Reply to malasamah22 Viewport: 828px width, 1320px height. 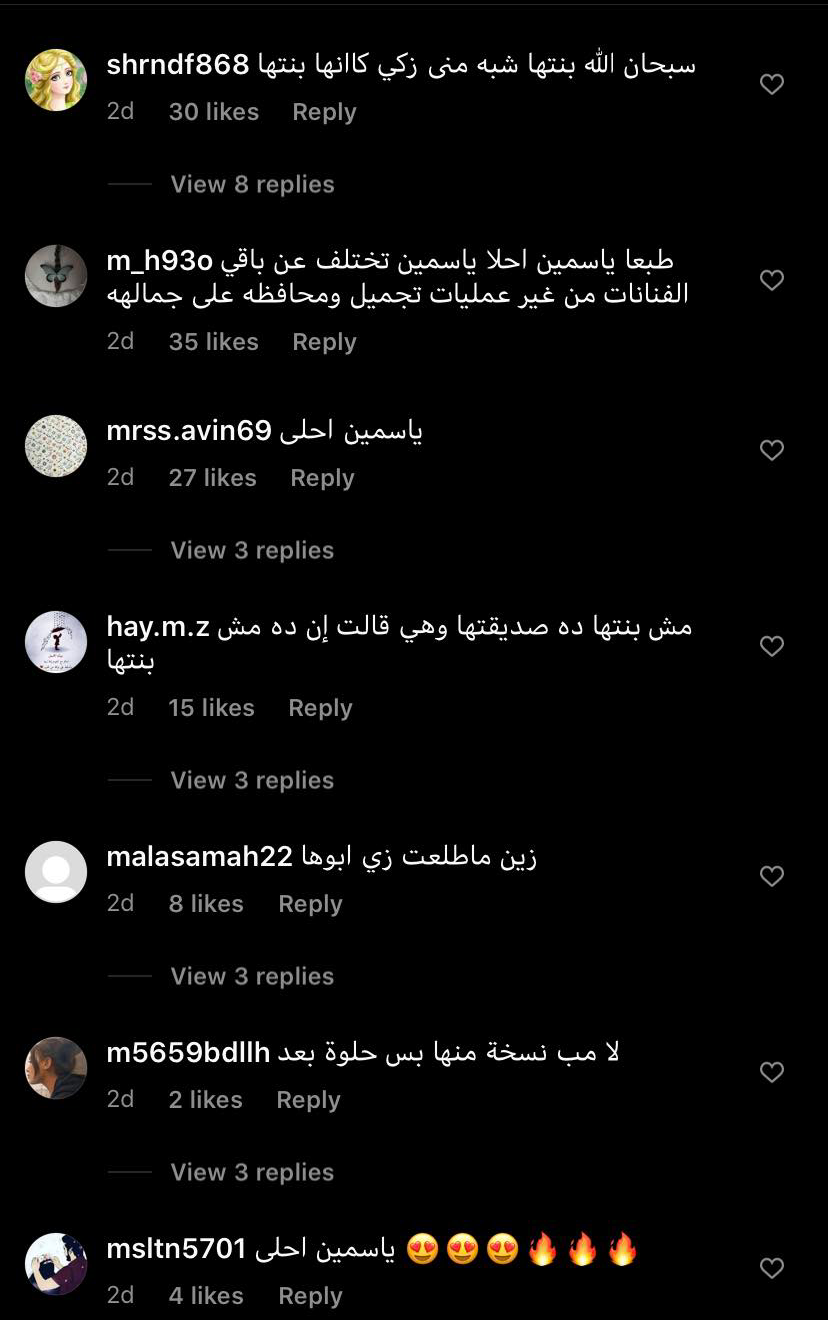[x=310, y=904]
